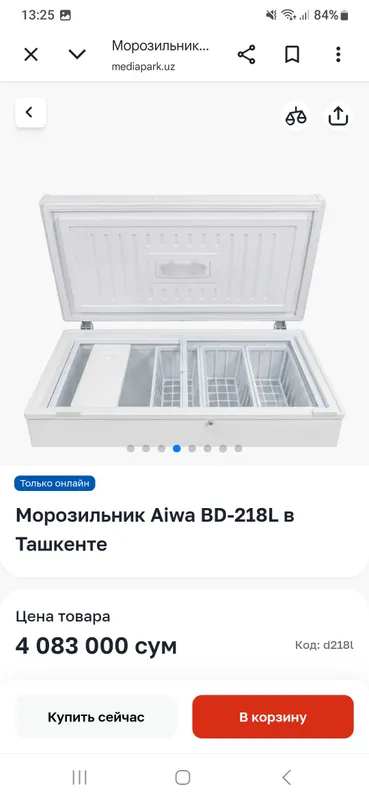
Task: Add freezer to cart with В корзину
Action: [273, 717]
